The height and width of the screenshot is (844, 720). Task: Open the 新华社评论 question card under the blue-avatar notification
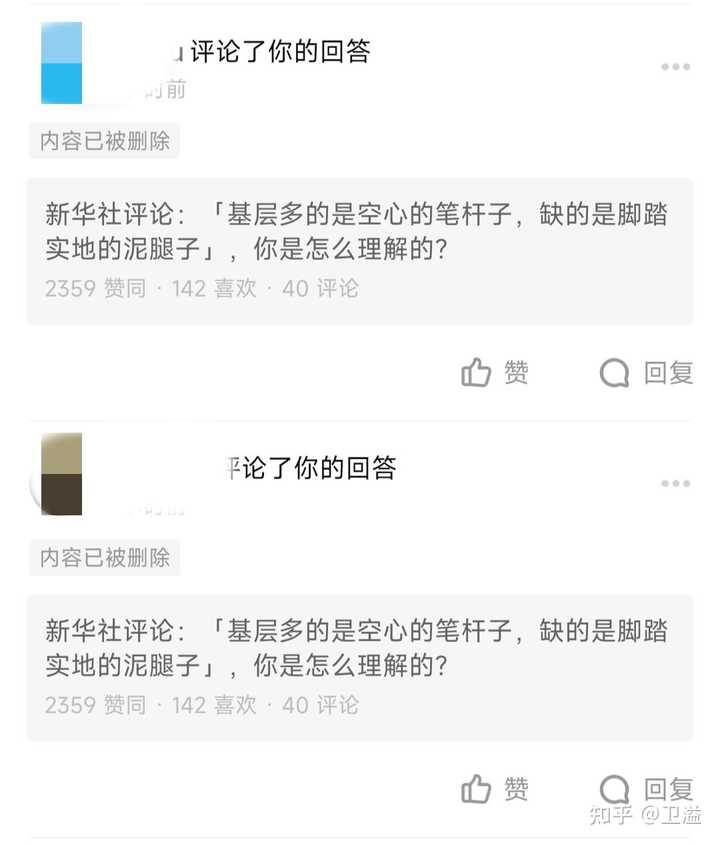359,251
